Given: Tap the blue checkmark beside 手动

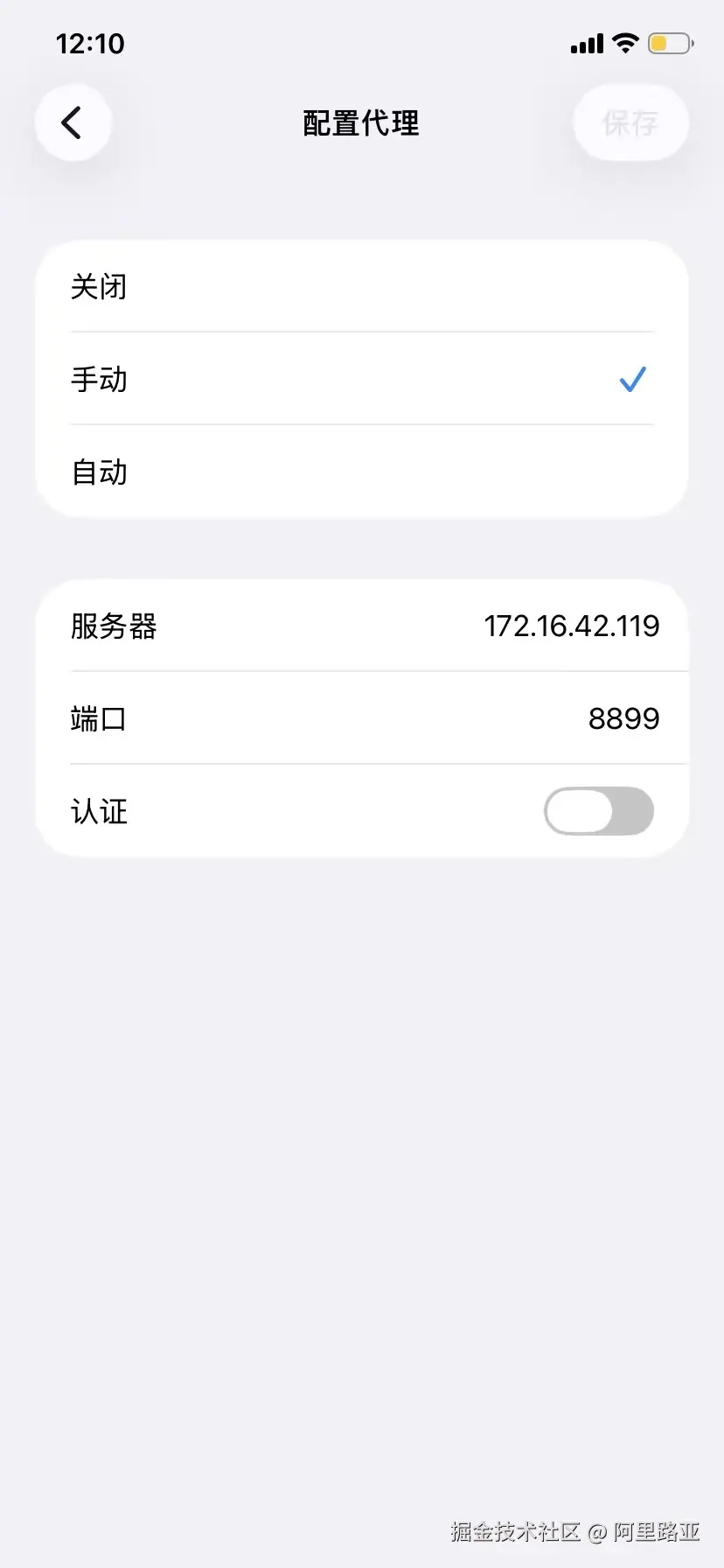Looking at the screenshot, I should coord(631,380).
